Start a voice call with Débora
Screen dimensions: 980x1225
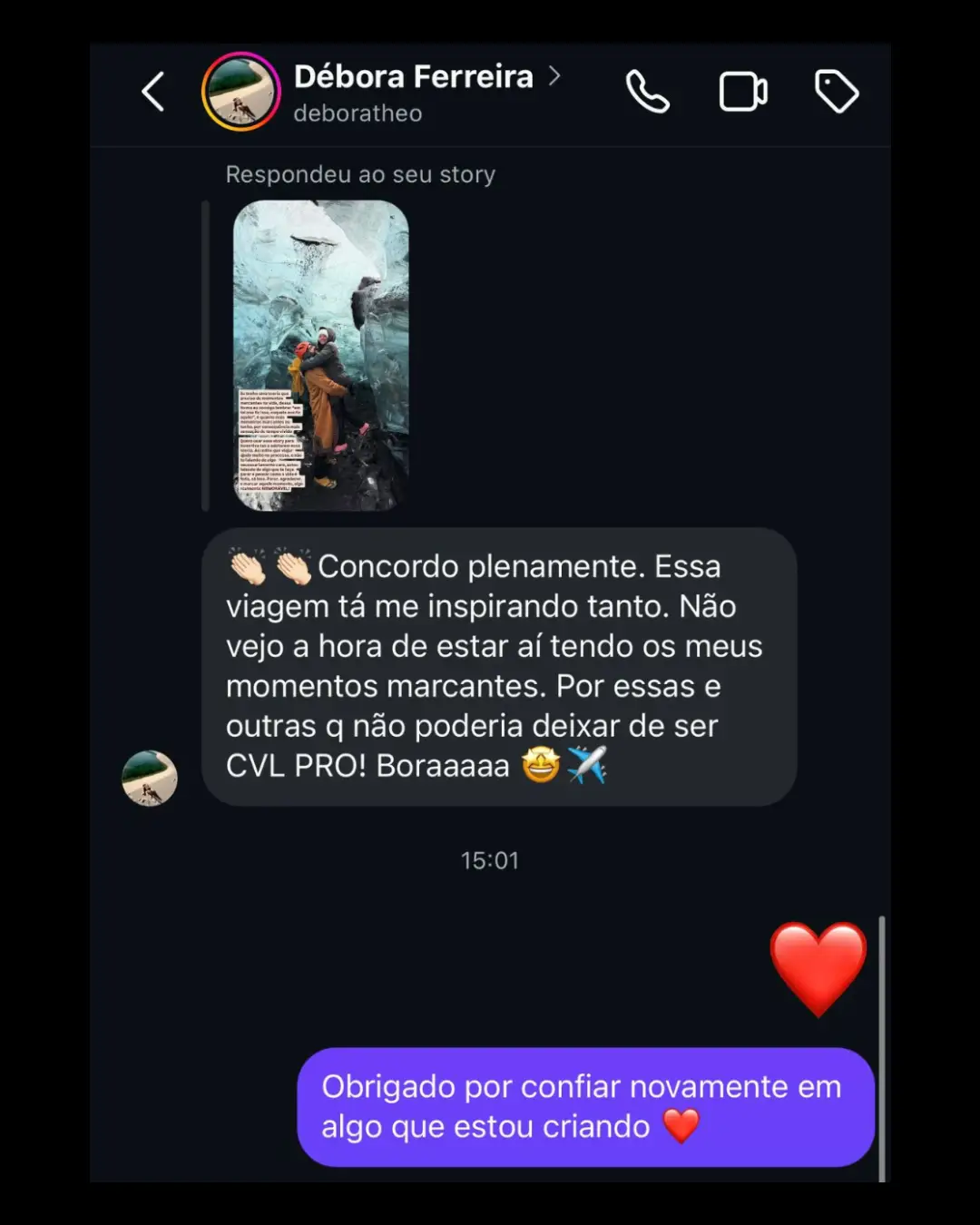(x=647, y=92)
